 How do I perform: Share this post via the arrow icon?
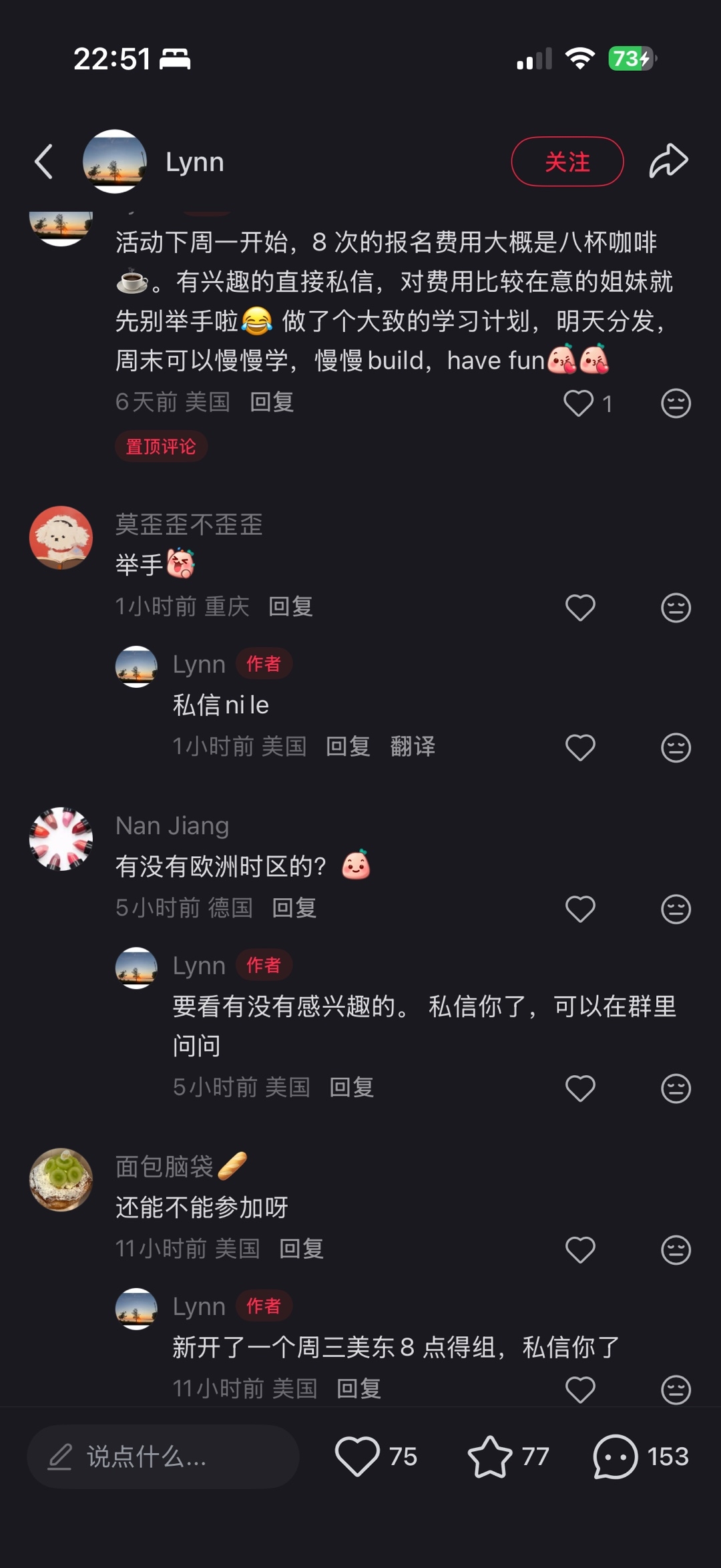point(668,161)
